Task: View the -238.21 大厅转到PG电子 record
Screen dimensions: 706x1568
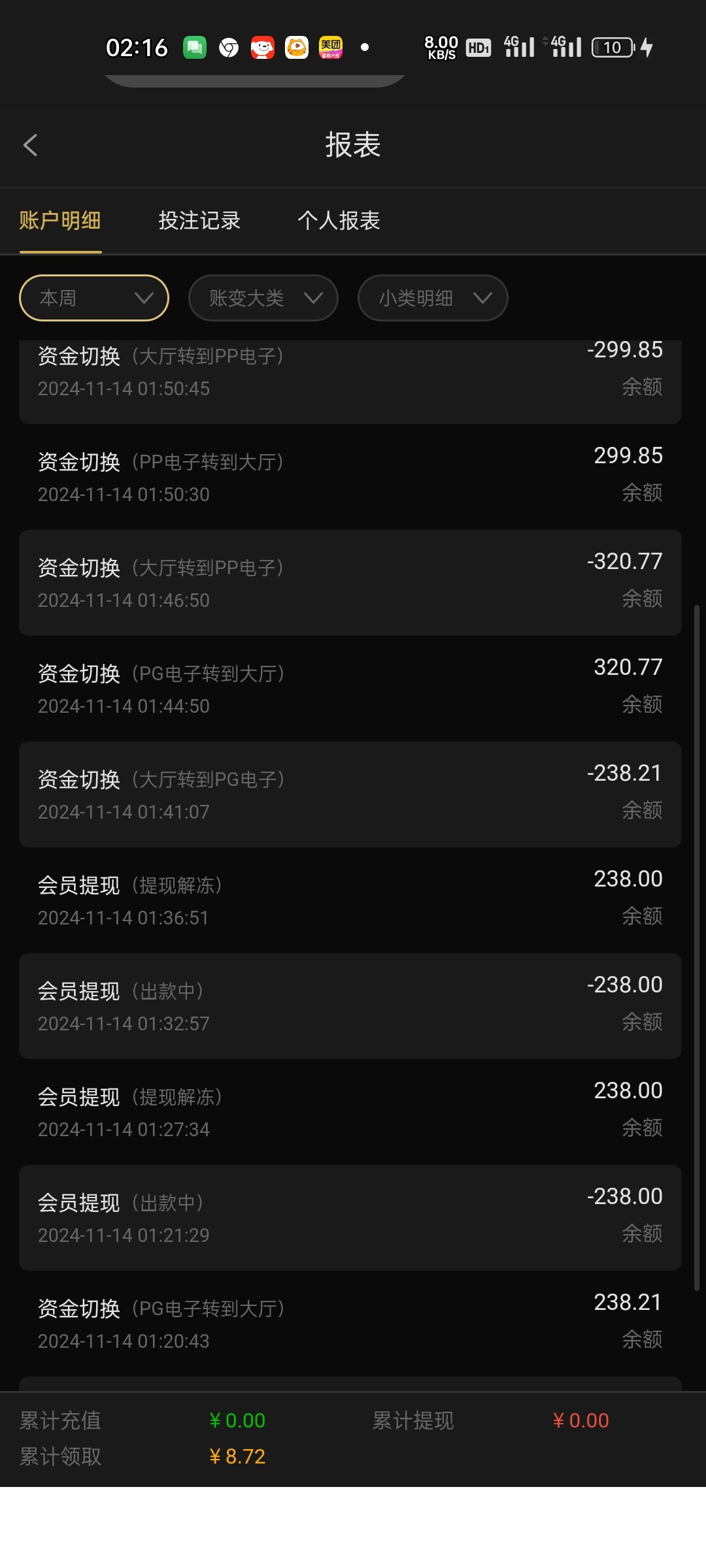Action: [350, 794]
